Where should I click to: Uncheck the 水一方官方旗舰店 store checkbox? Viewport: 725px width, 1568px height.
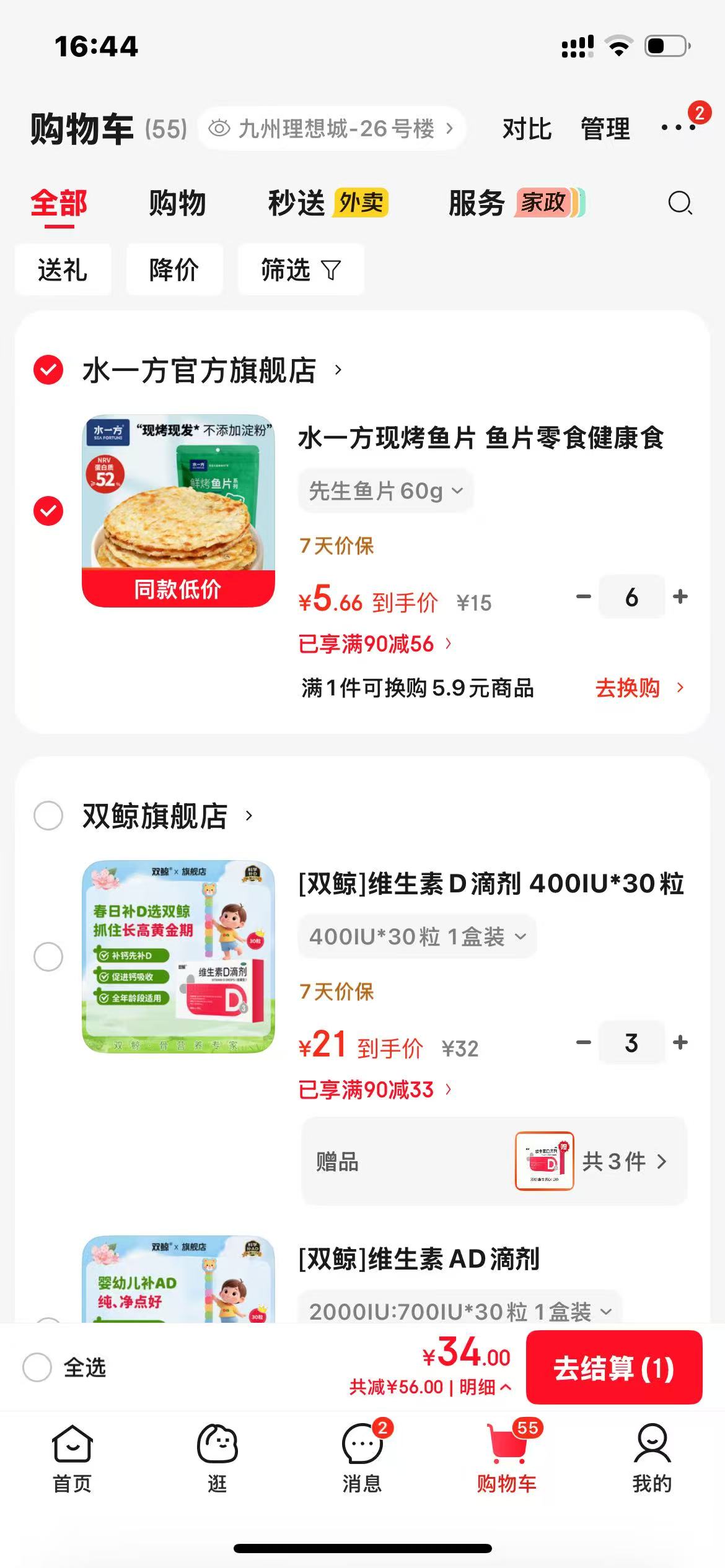coord(48,370)
